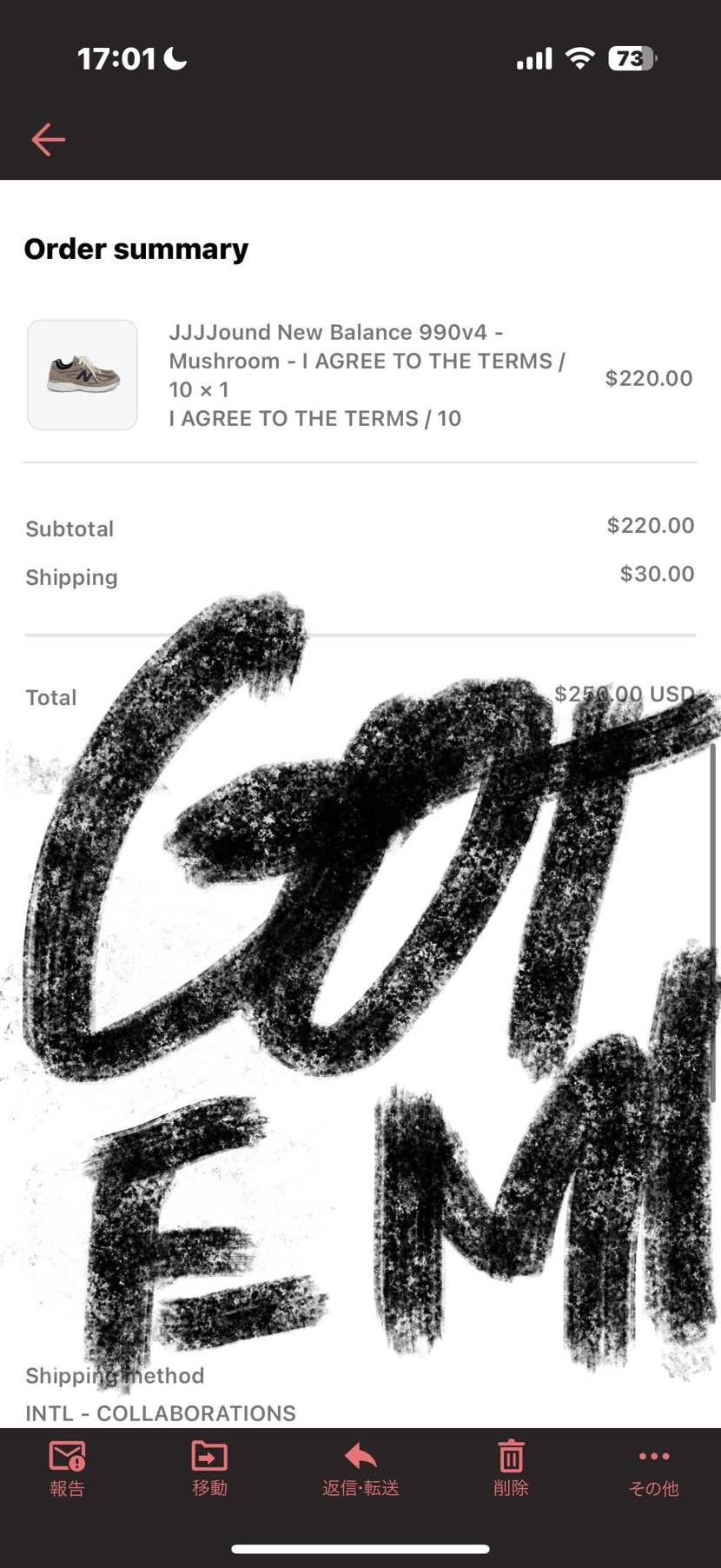Viewport: 721px width, 1568px height.
Task: Delete this email with 削除
Action: (511, 1470)
